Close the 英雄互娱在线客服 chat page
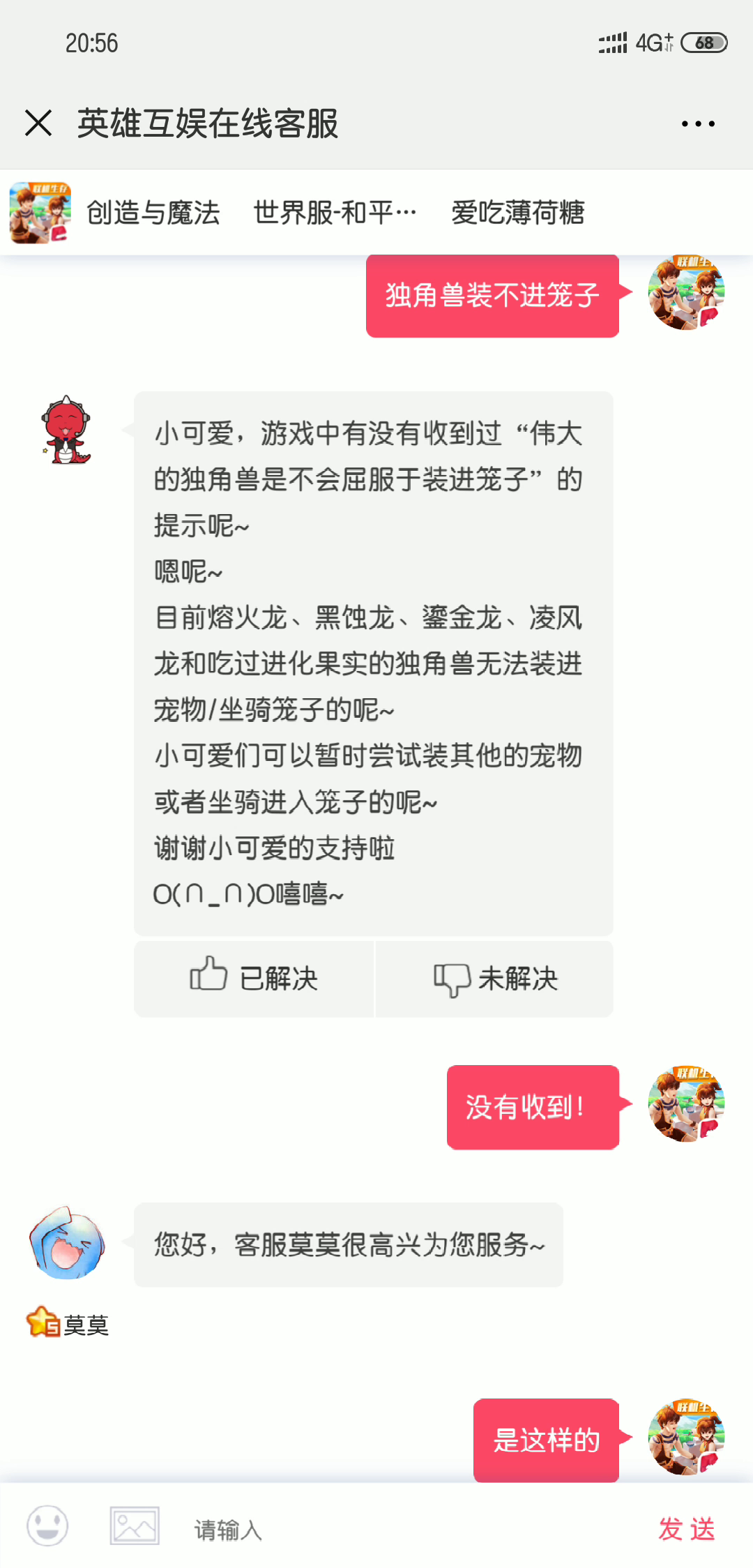 [38, 123]
